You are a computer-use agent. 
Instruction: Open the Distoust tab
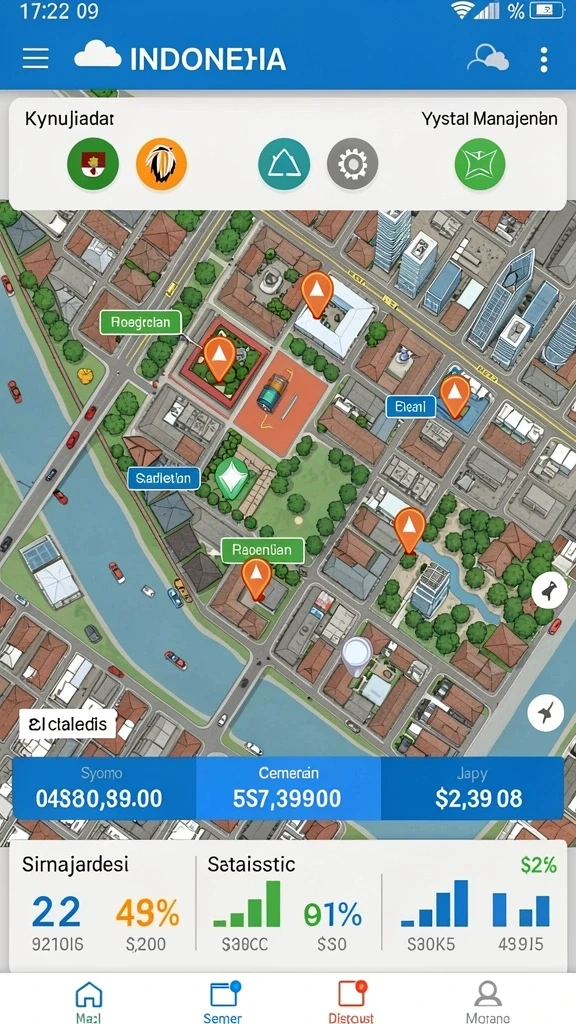click(x=351, y=1000)
